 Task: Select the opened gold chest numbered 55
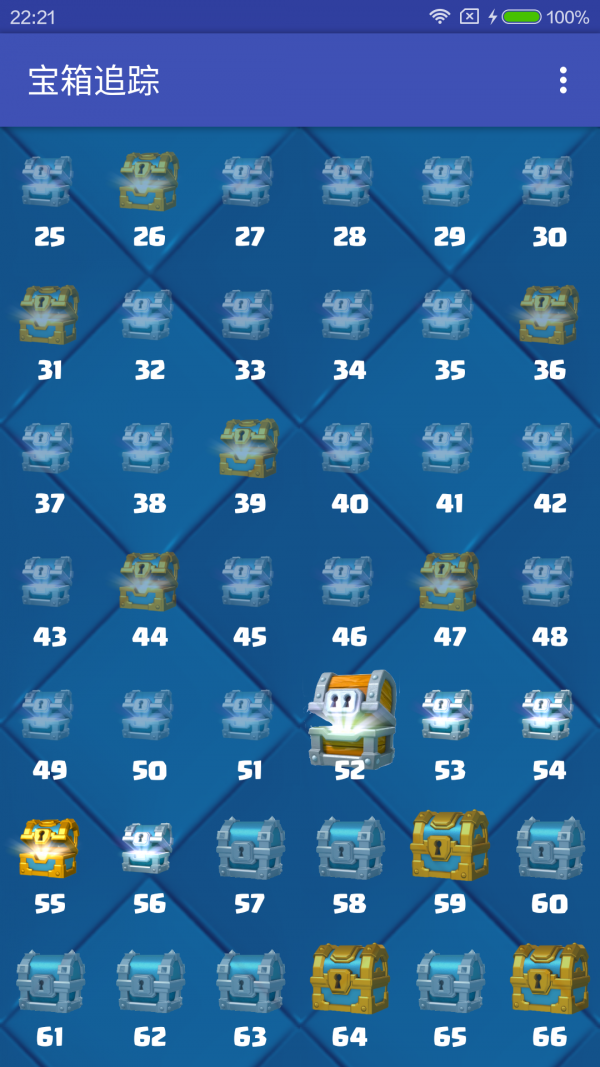click(48, 848)
